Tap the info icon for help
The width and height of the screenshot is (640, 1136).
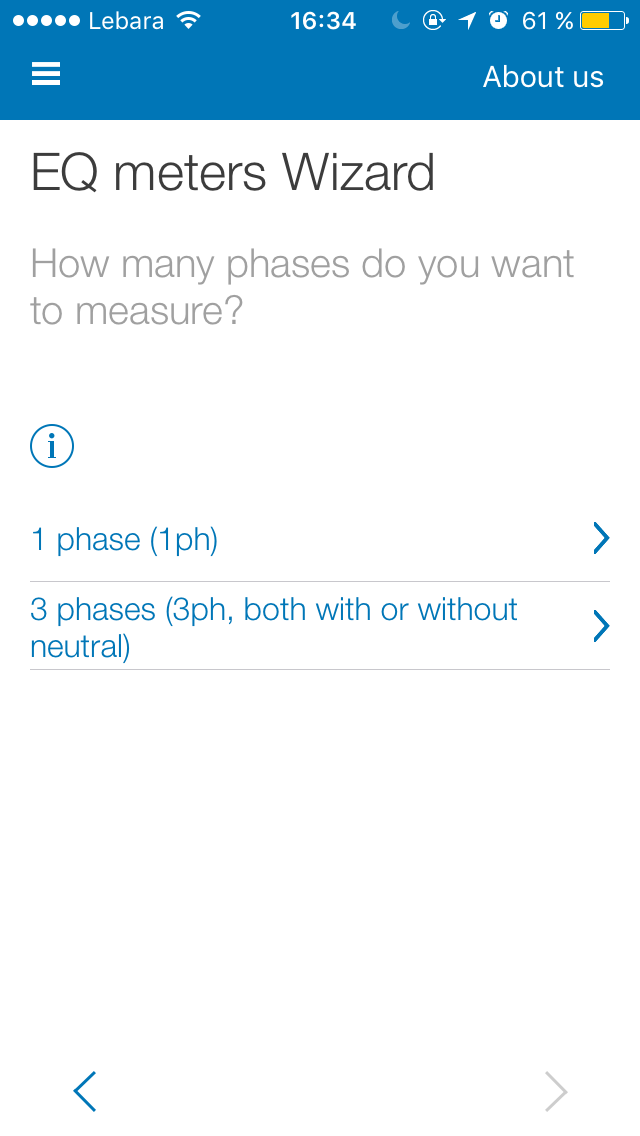51,446
